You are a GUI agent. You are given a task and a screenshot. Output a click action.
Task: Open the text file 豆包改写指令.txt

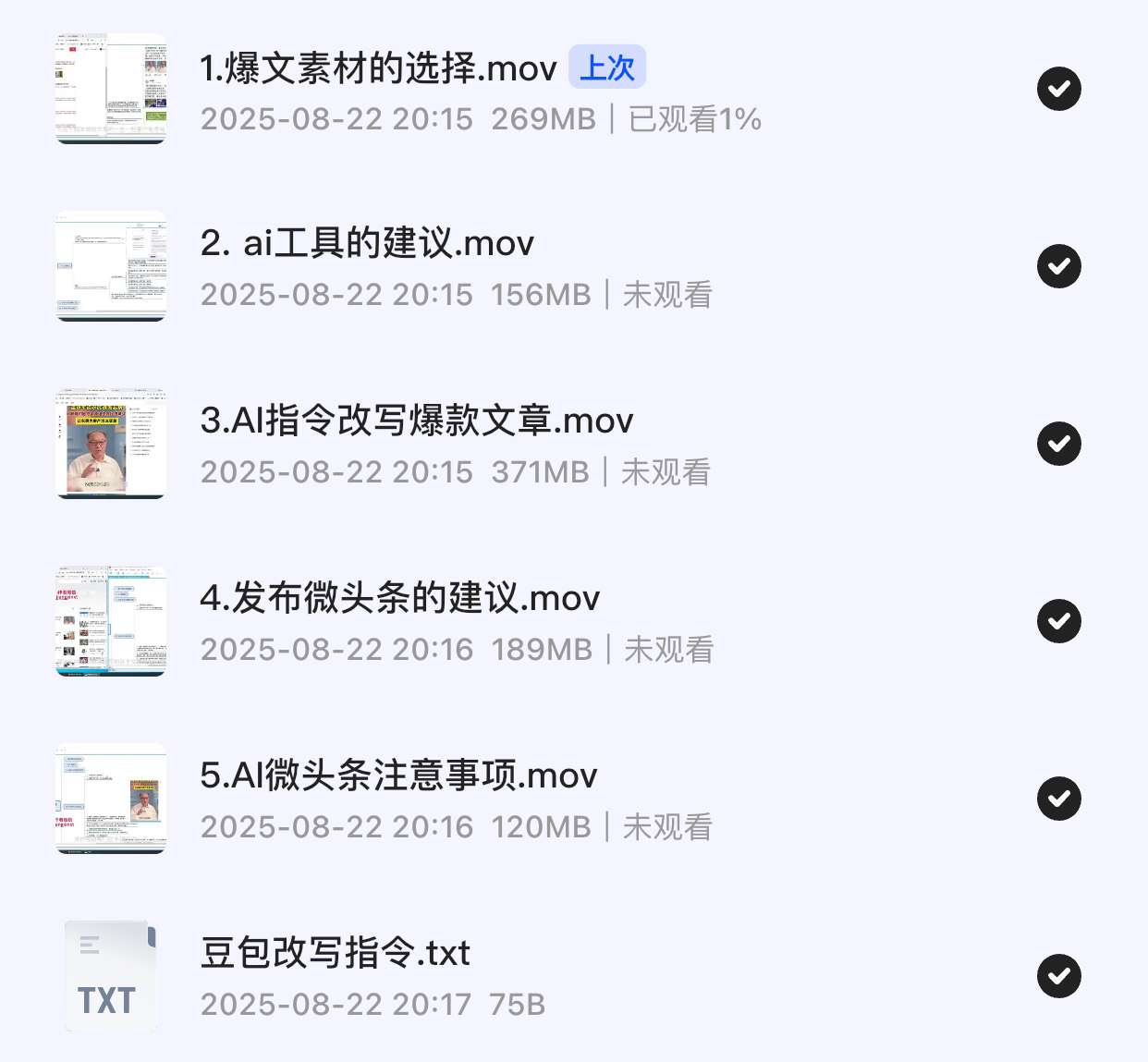(x=336, y=954)
